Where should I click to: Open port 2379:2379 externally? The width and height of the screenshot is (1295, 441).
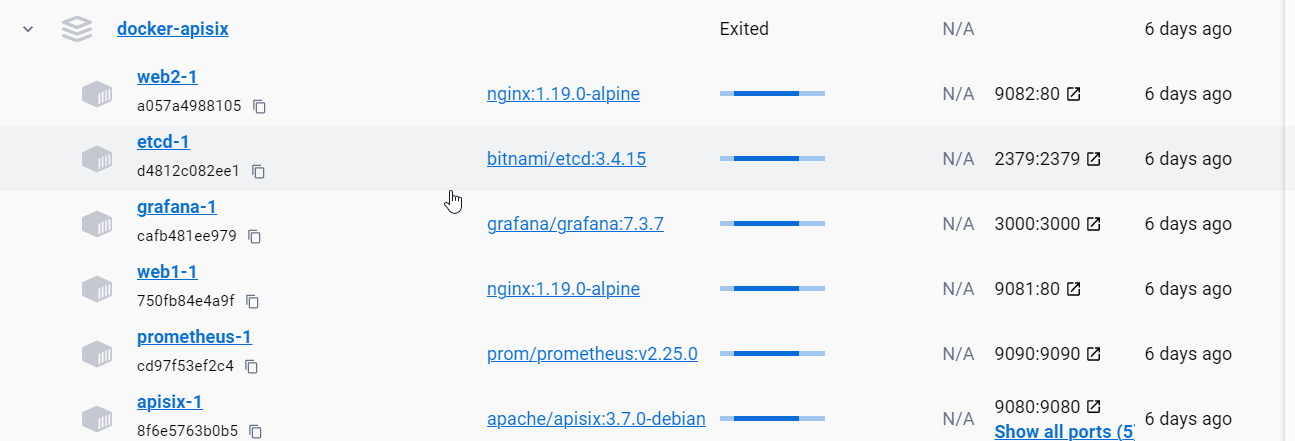click(1094, 159)
